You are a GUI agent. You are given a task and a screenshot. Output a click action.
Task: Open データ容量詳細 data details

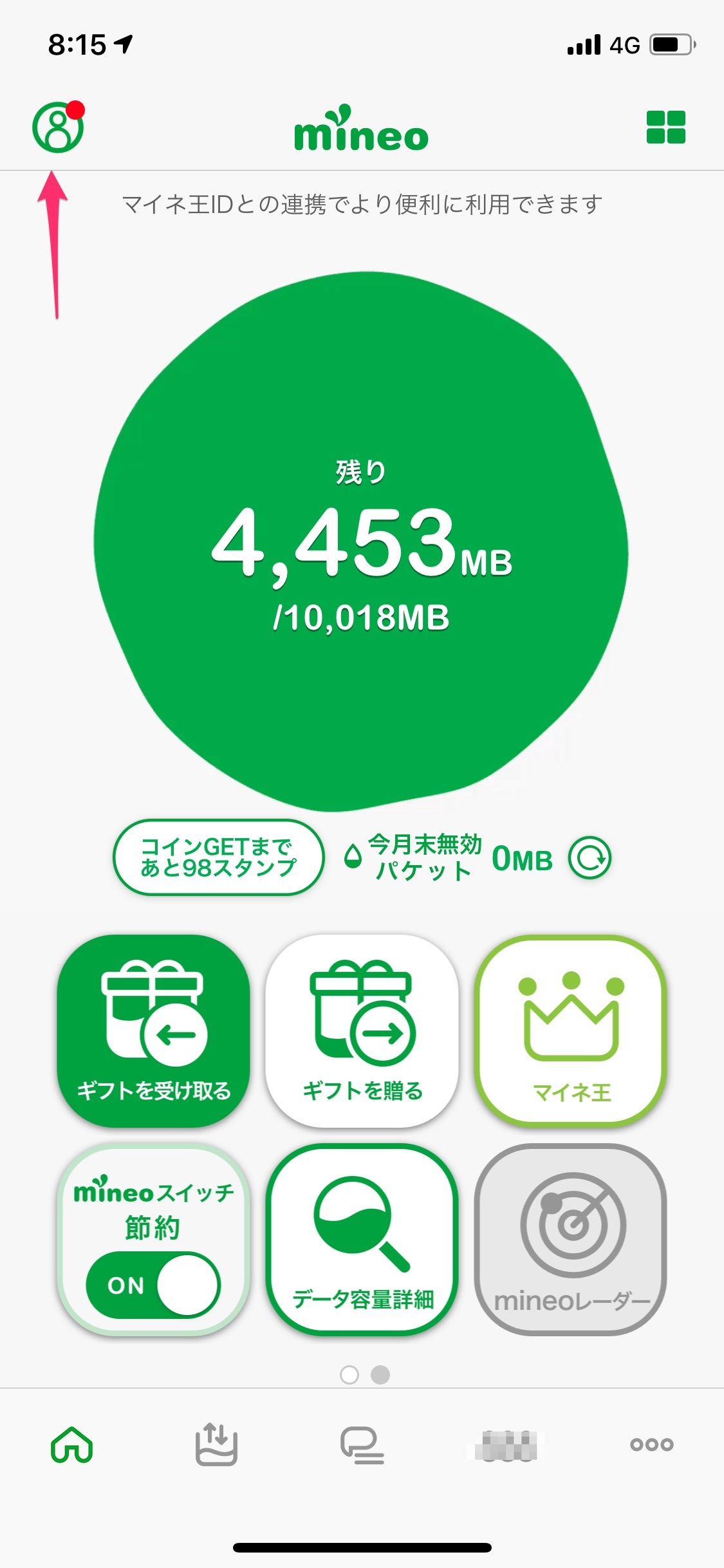[362, 1240]
